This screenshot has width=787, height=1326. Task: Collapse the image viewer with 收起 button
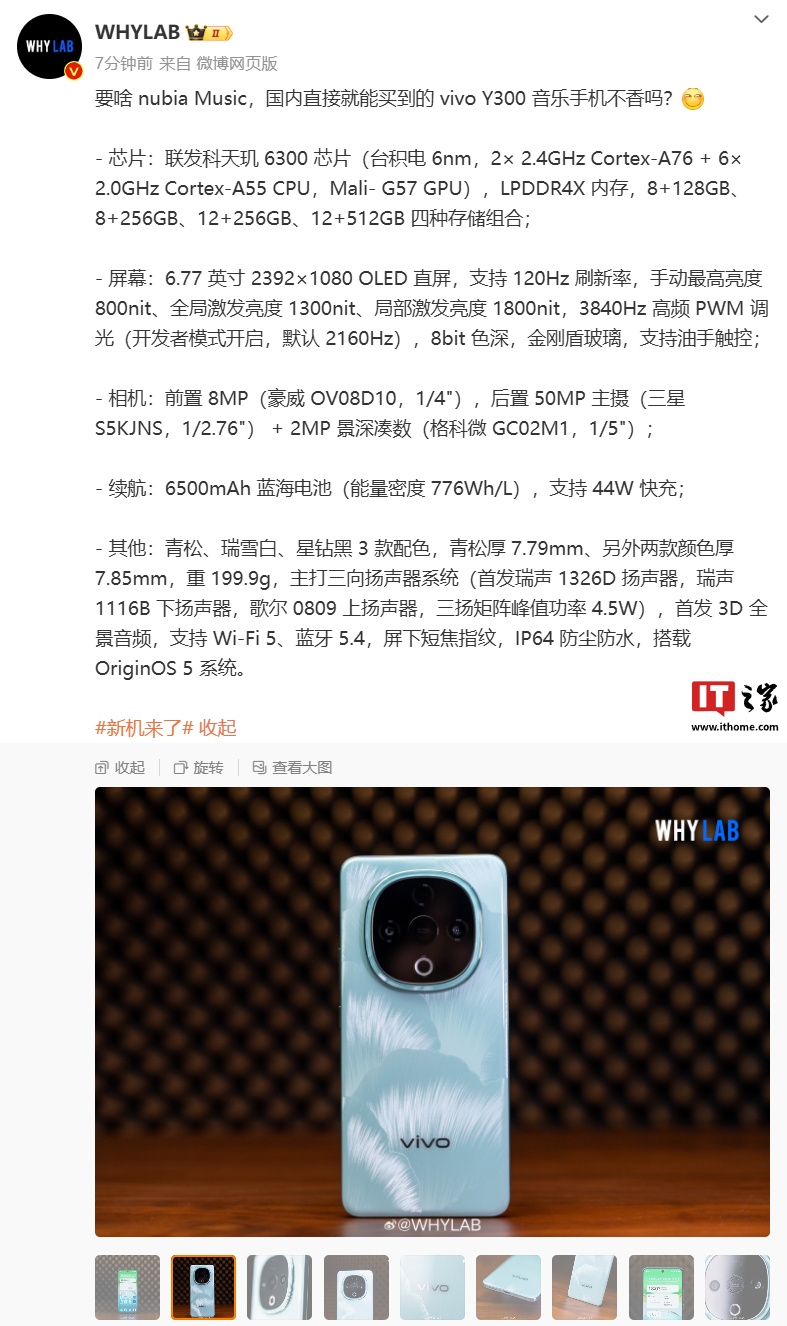(120, 768)
